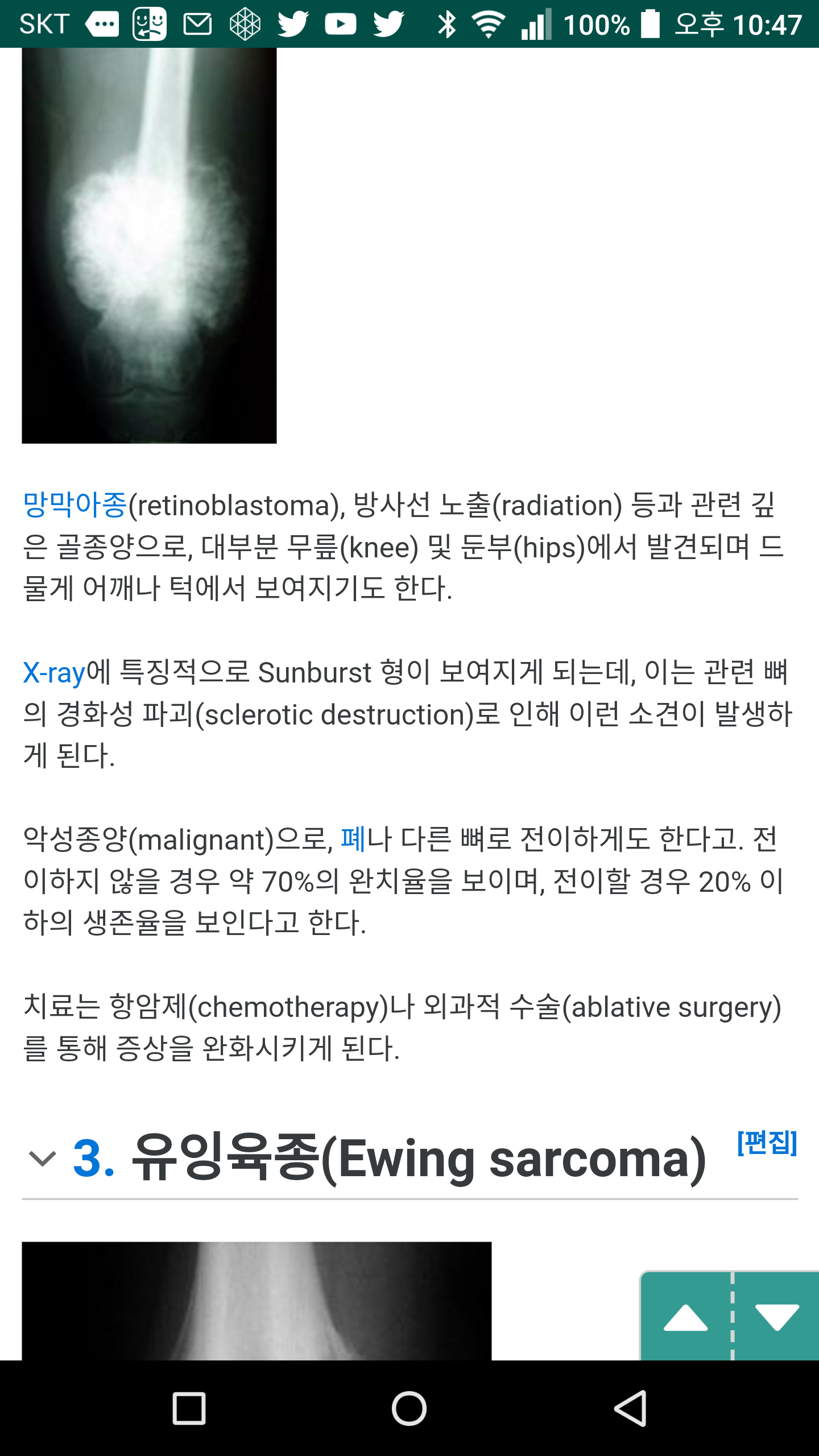
Task: Go back using the system back button
Action: (630, 1409)
